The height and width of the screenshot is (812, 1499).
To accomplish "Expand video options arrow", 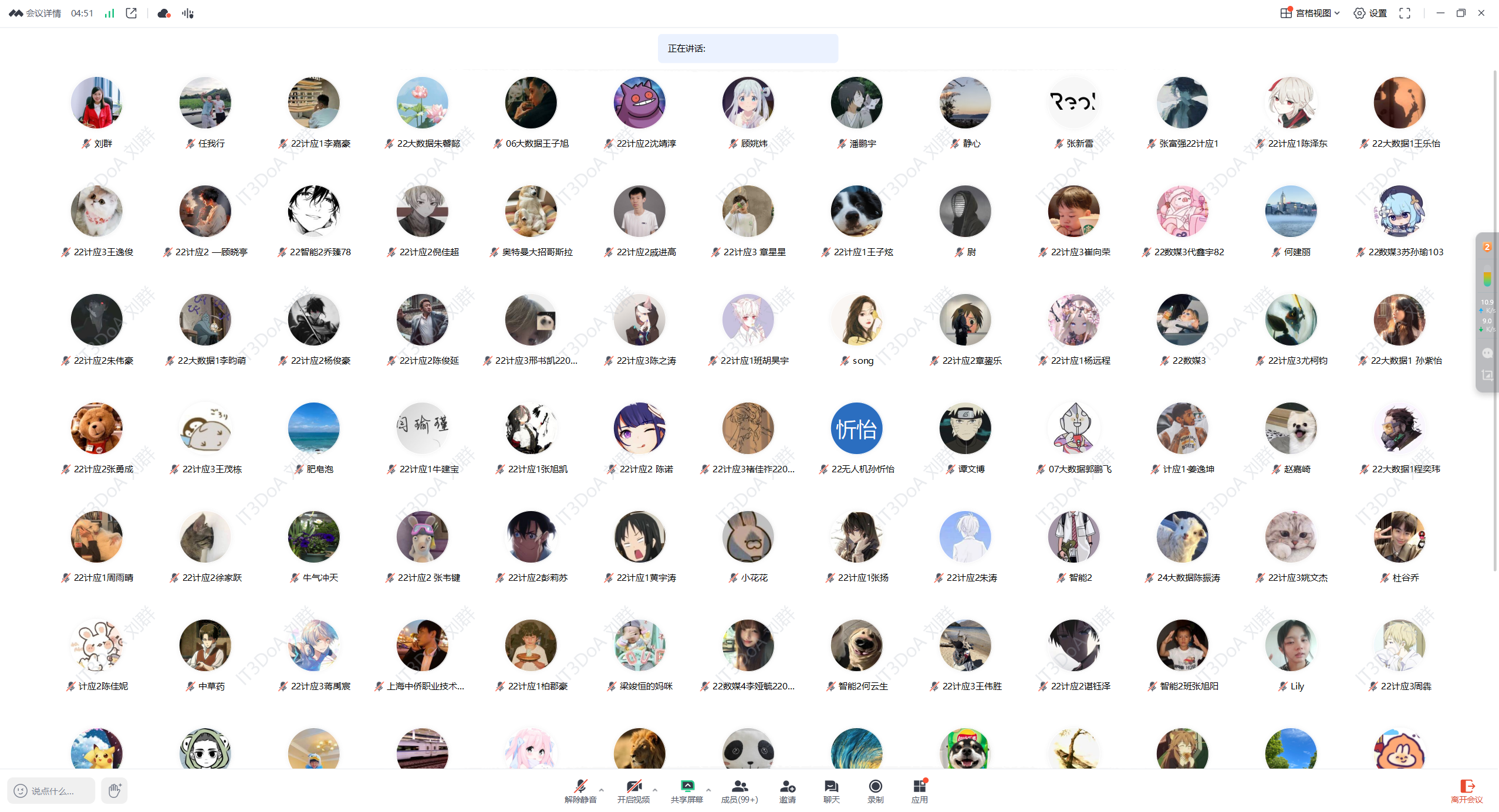I will 655,790.
